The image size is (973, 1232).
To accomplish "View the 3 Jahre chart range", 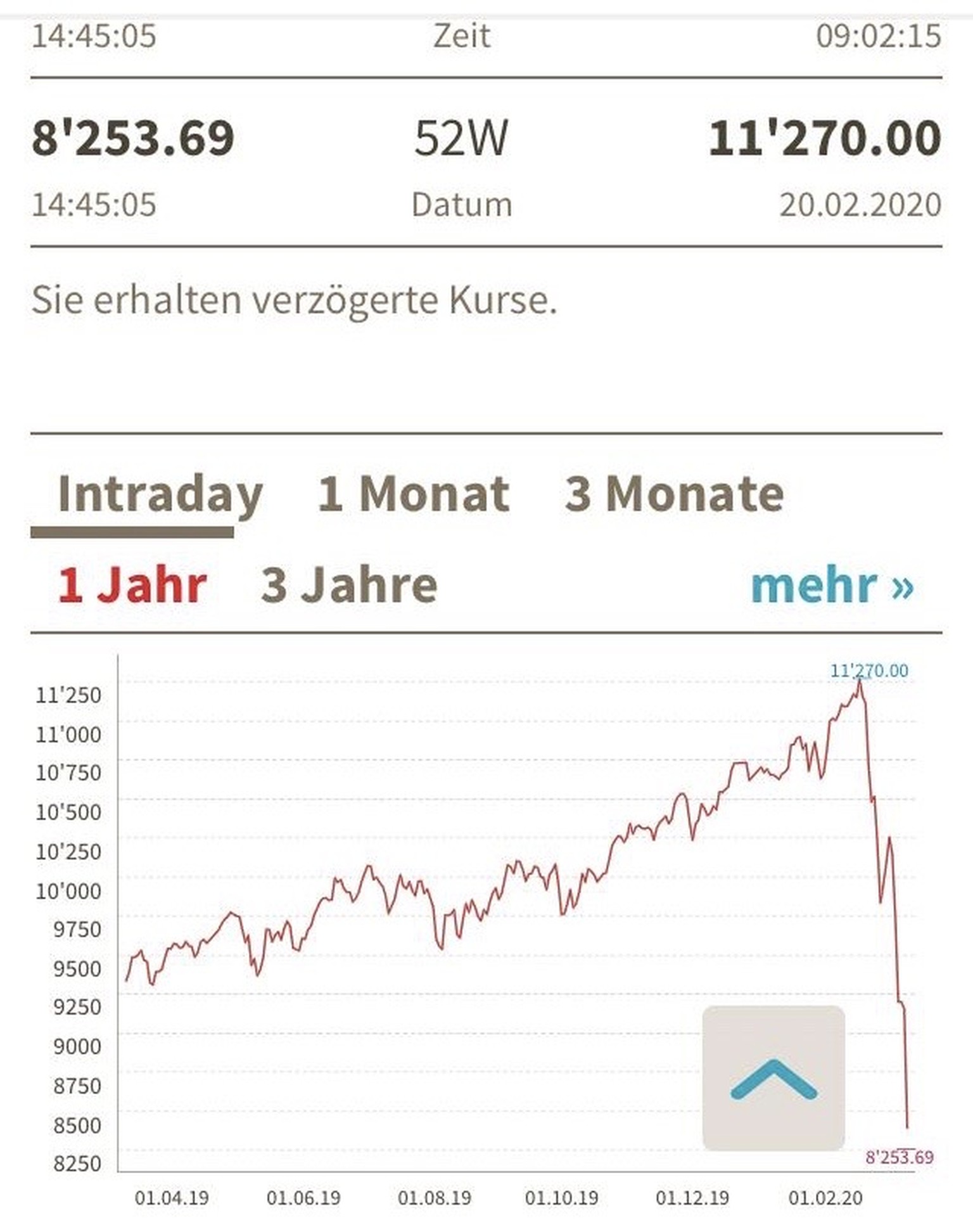I will pos(348,585).
